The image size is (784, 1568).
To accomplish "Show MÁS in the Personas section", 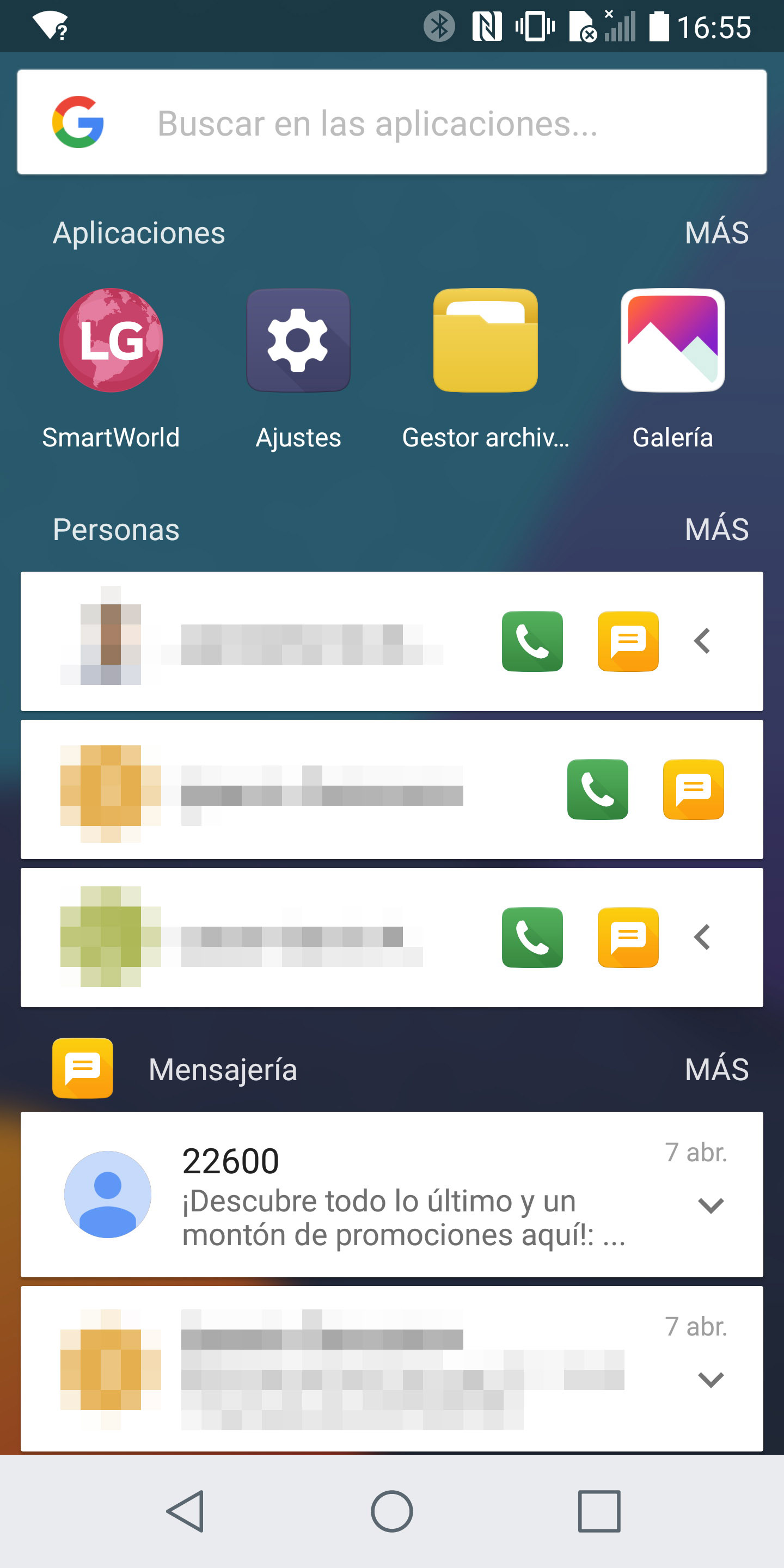I will (x=716, y=529).
